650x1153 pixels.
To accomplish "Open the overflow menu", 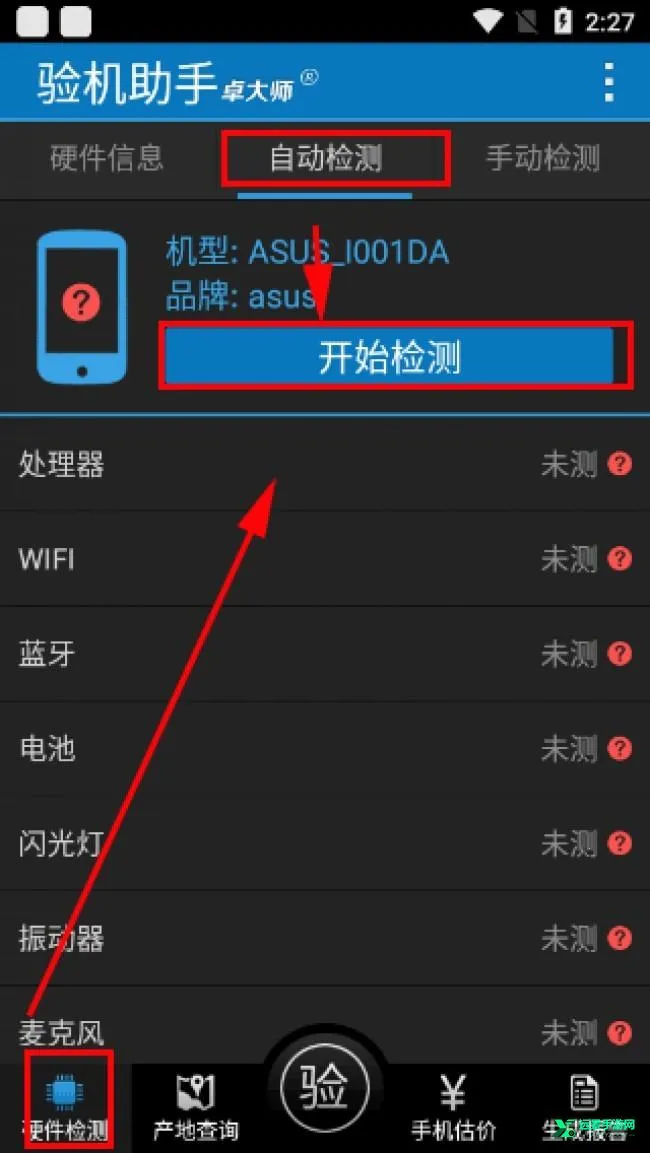I will coord(609,82).
